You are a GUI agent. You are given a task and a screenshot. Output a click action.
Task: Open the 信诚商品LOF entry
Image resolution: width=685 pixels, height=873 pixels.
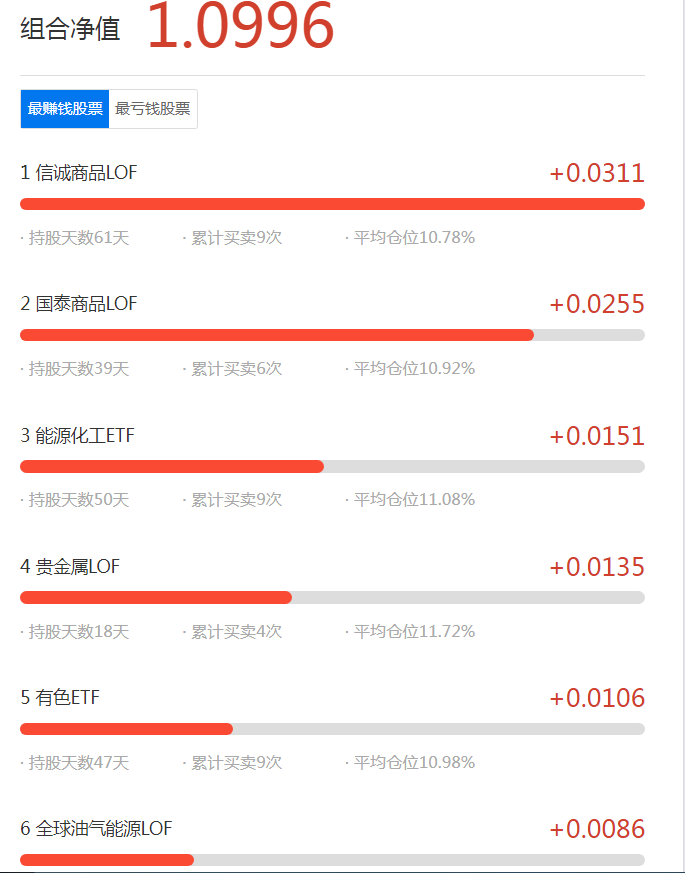coord(87,173)
